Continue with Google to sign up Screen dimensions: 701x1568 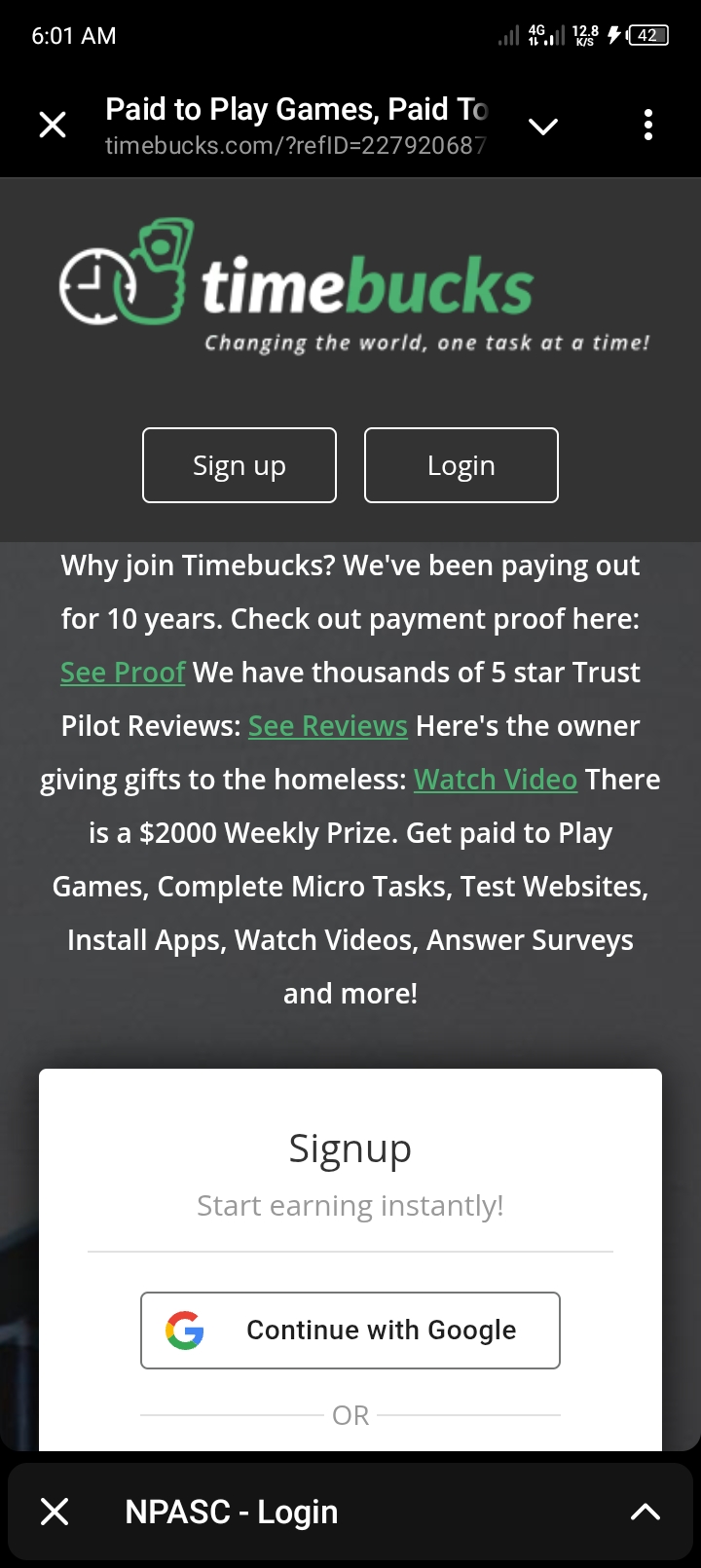tap(350, 1330)
